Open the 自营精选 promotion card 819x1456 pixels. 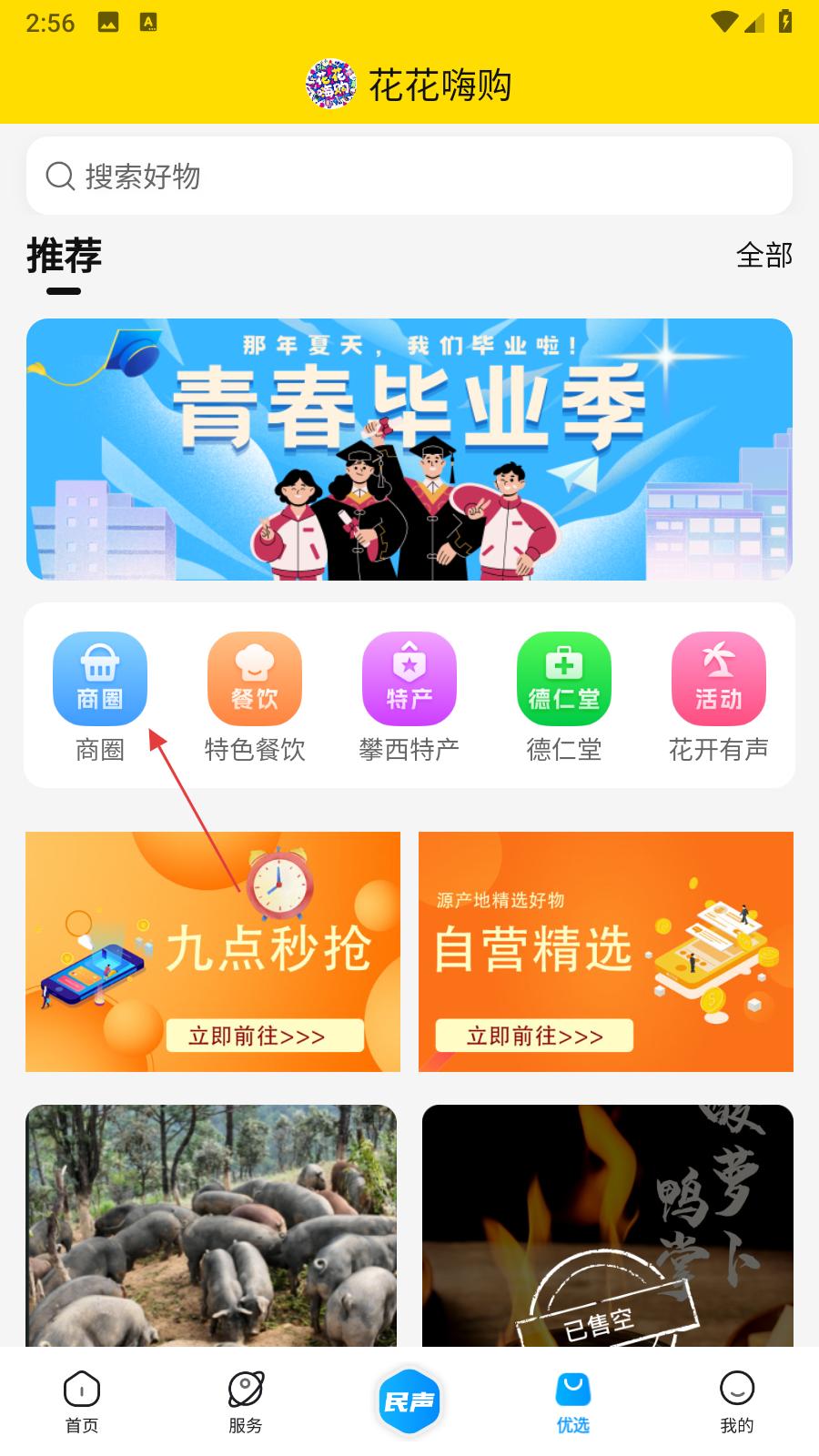pyautogui.click(x=606, y=952)
